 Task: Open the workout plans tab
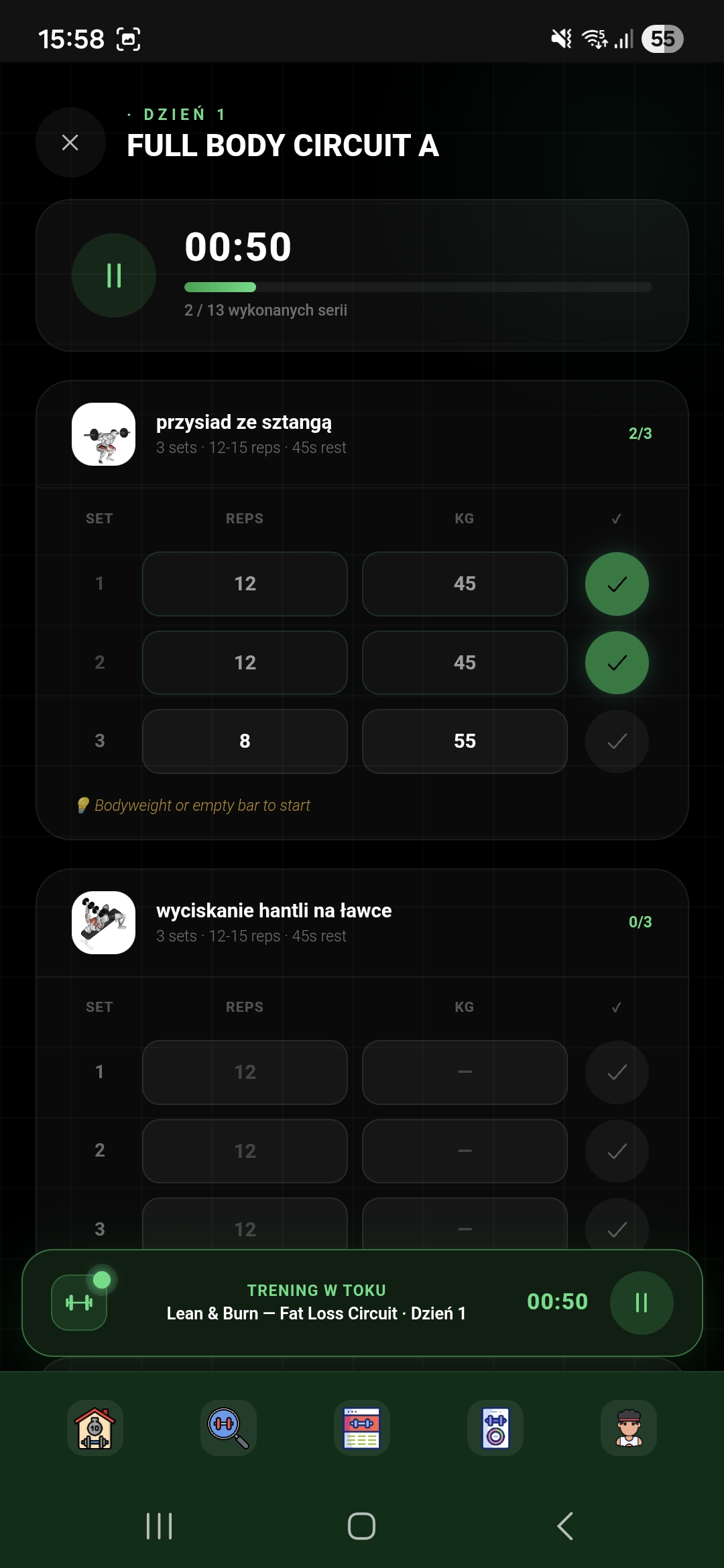tap(362, 1428)
